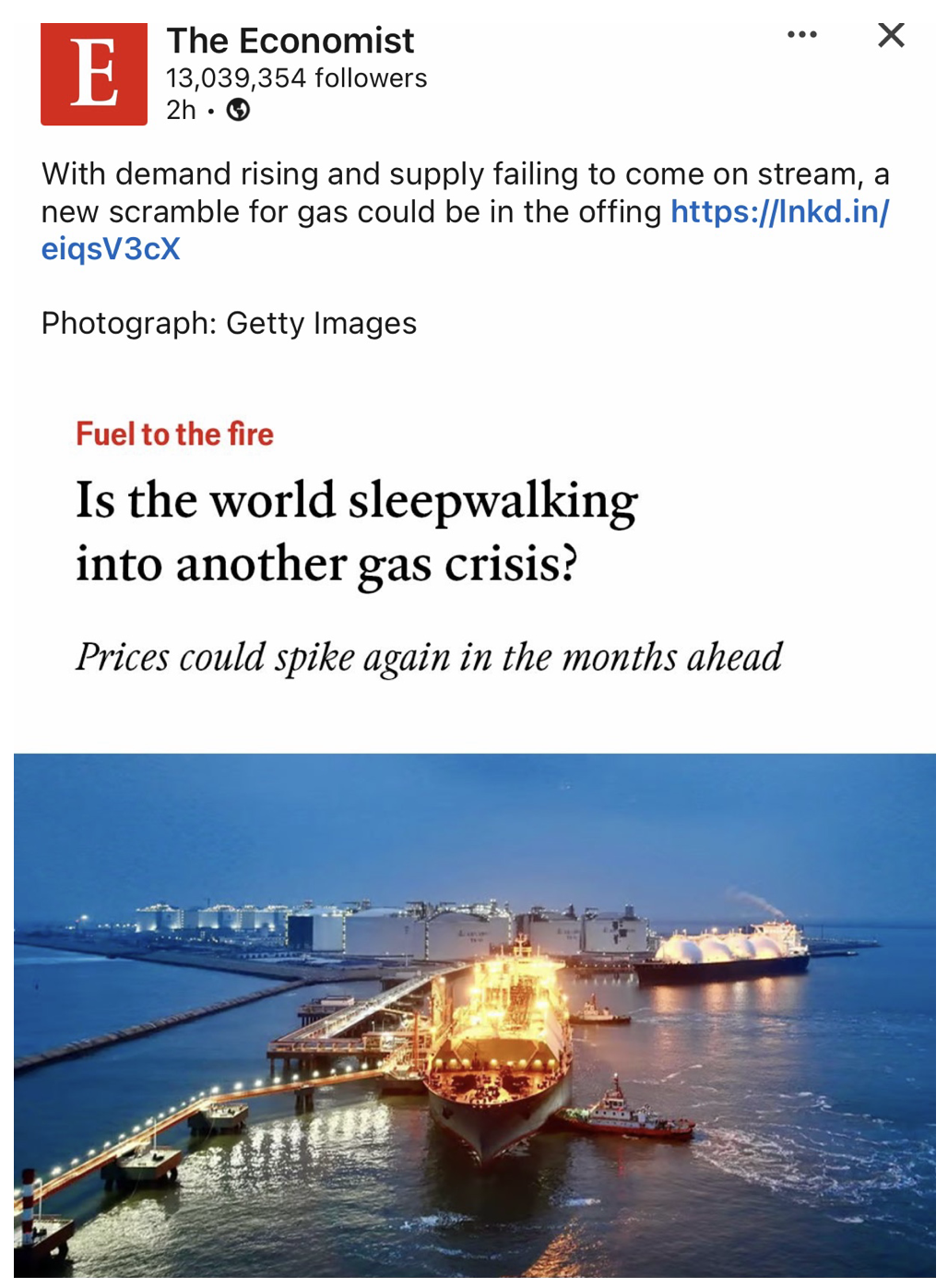Open the gas crisis article image

[474, 1013]
